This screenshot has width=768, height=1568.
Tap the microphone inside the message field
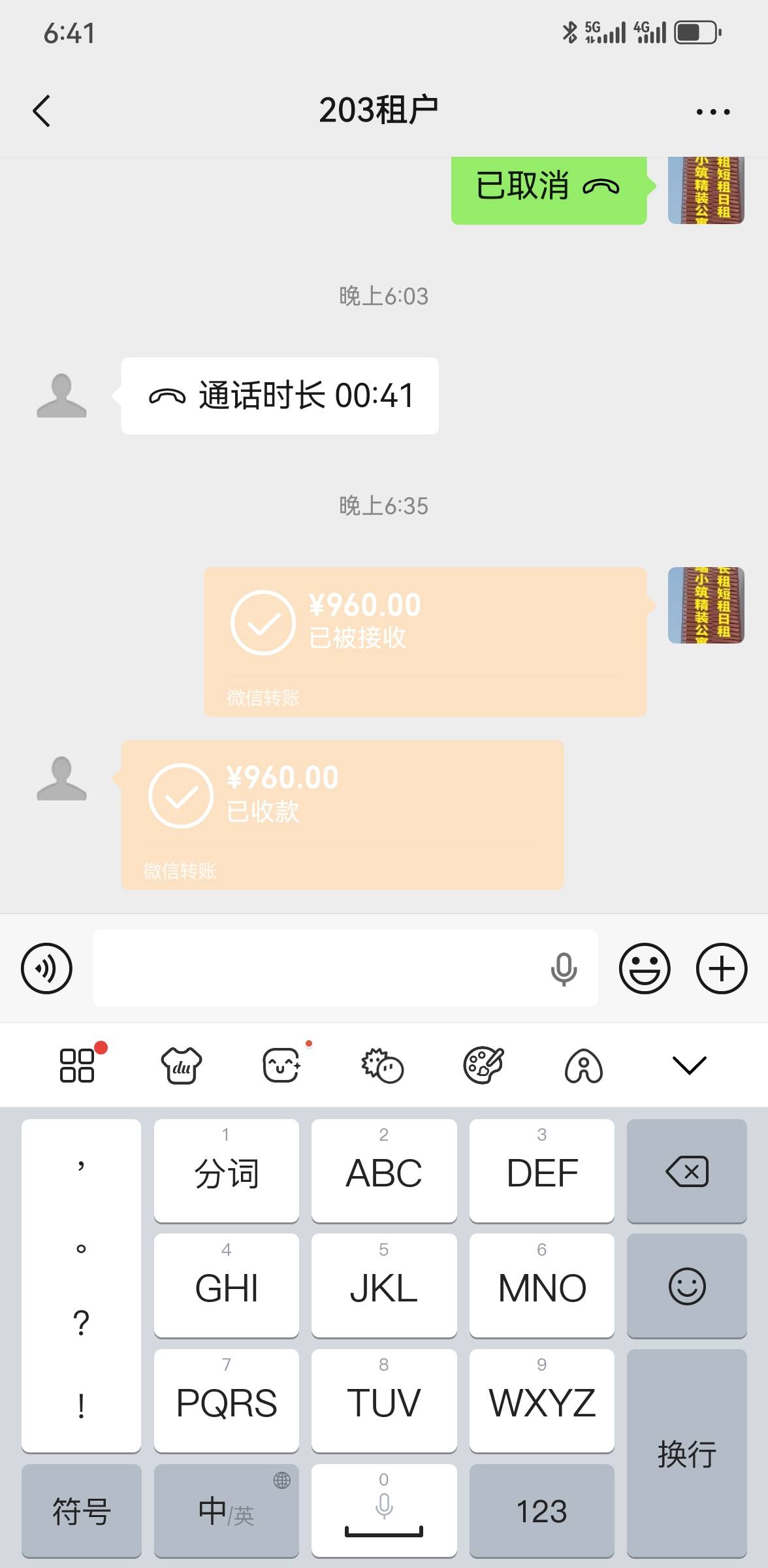[564, 968]
